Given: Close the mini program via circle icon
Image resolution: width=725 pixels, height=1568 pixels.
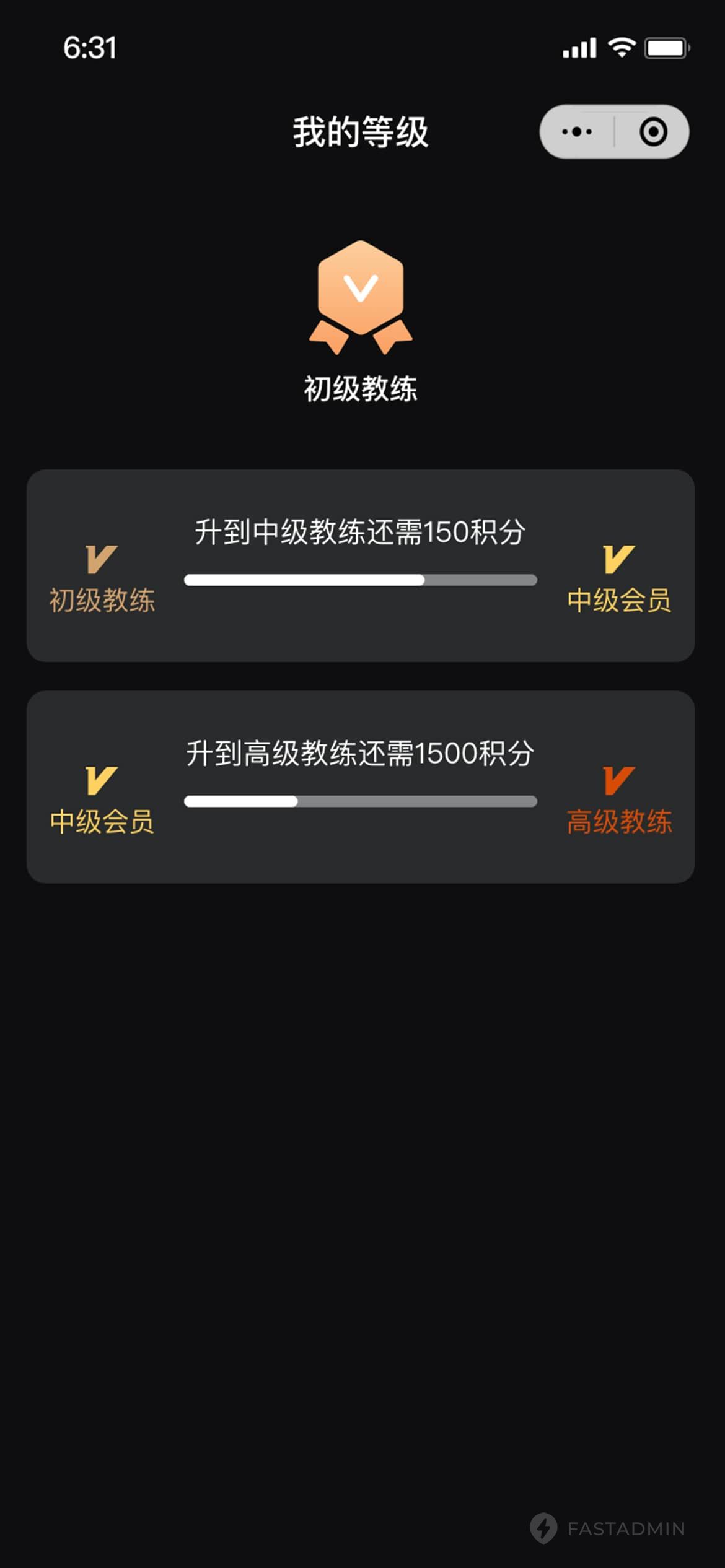Looking at the screenshot, I should 653,131.
